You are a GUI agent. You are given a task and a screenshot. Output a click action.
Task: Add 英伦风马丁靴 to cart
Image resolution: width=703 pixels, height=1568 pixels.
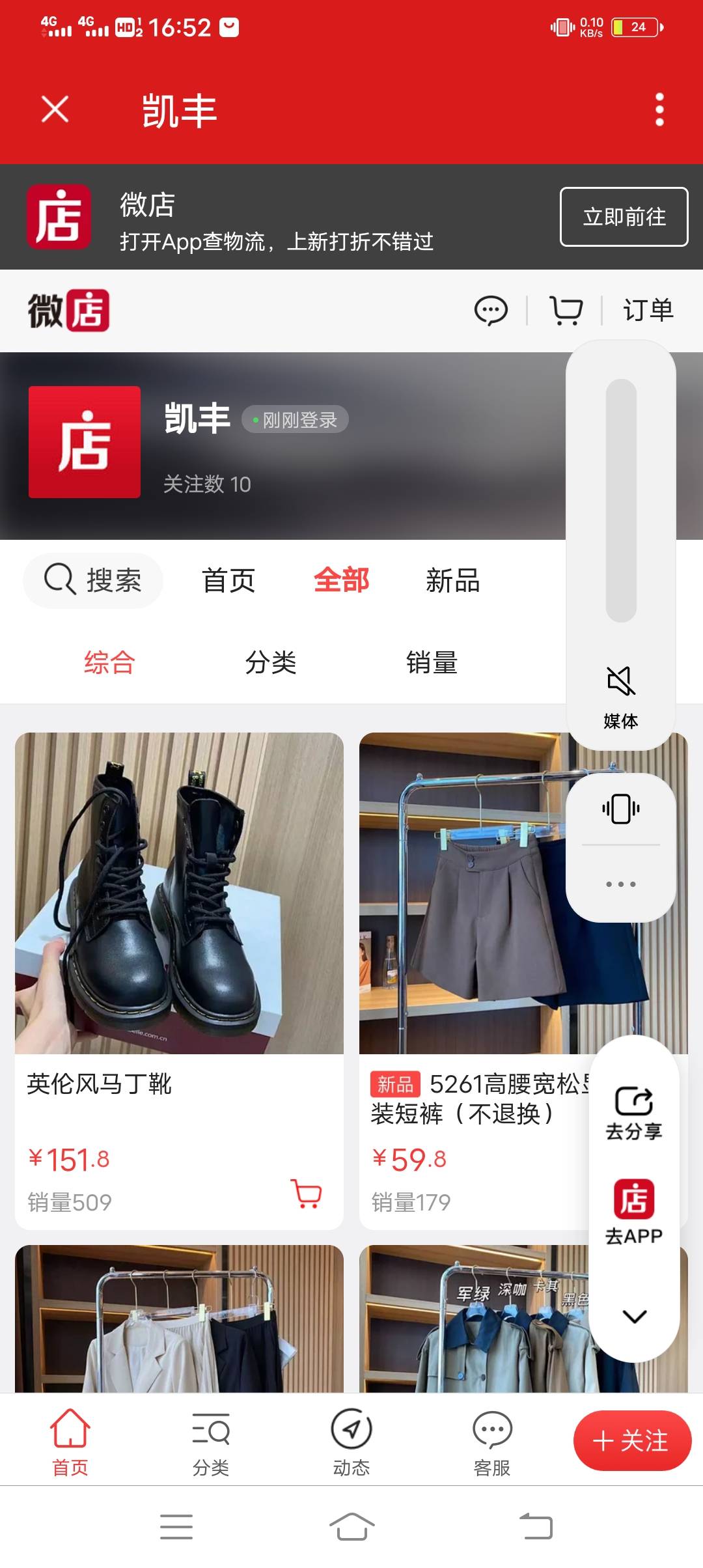[307, 1194]
